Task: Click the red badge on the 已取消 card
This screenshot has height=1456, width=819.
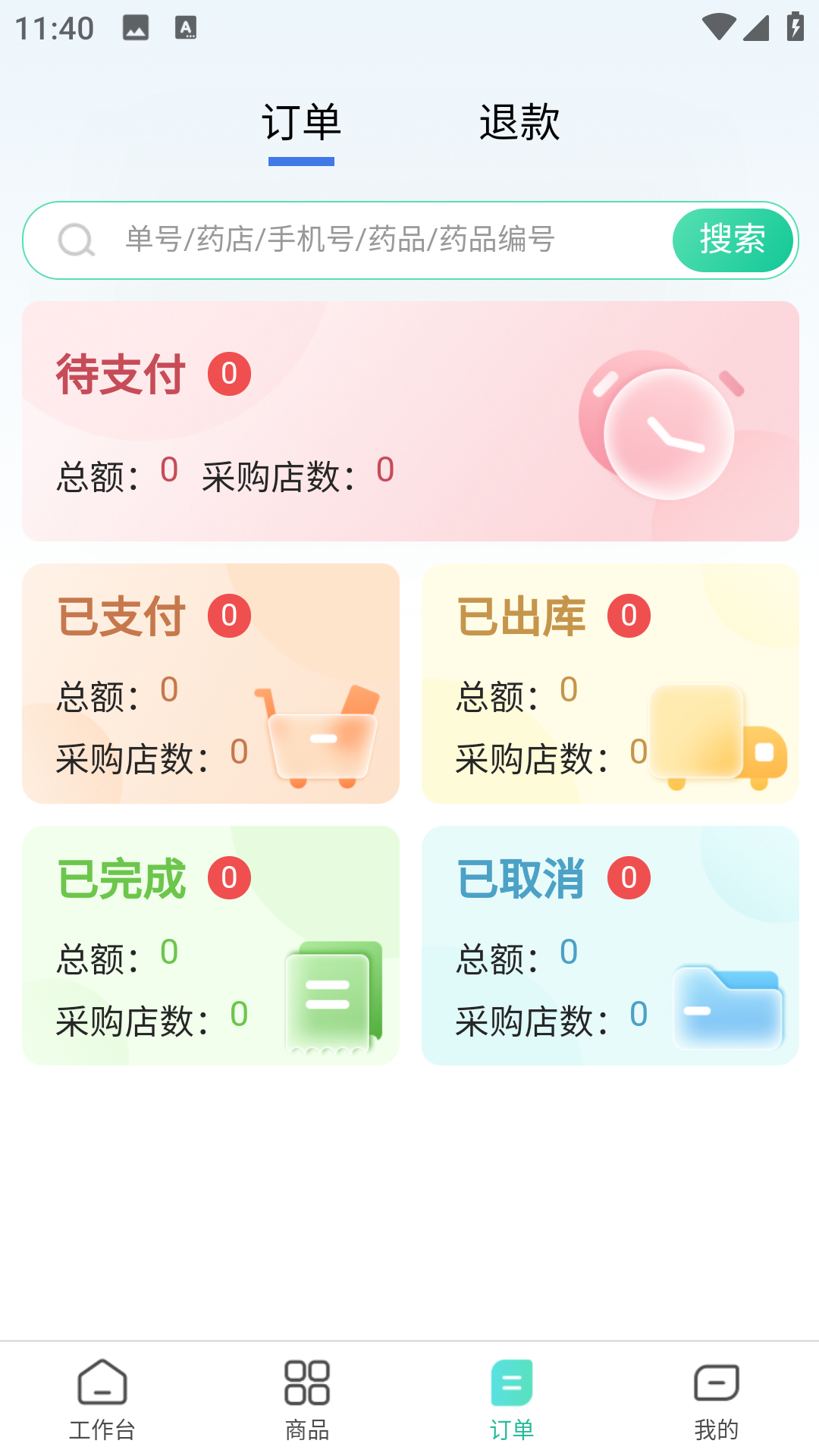Action: click(x=629, y=877)
